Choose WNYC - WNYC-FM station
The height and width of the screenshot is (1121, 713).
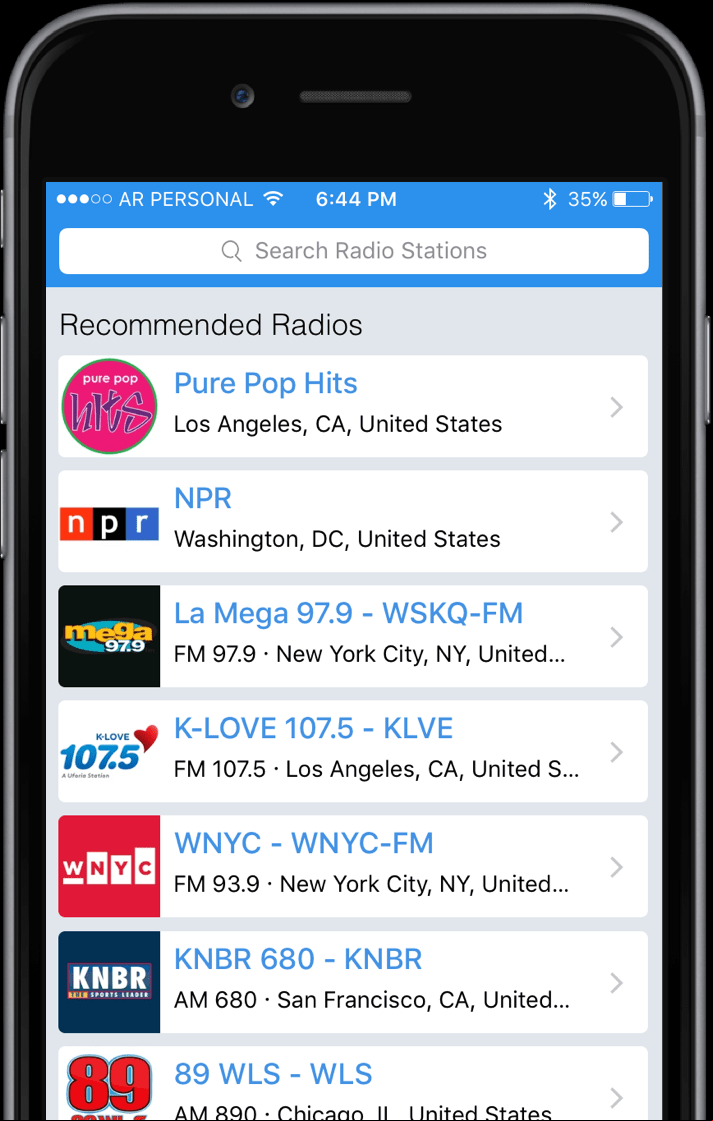[353, 866]
